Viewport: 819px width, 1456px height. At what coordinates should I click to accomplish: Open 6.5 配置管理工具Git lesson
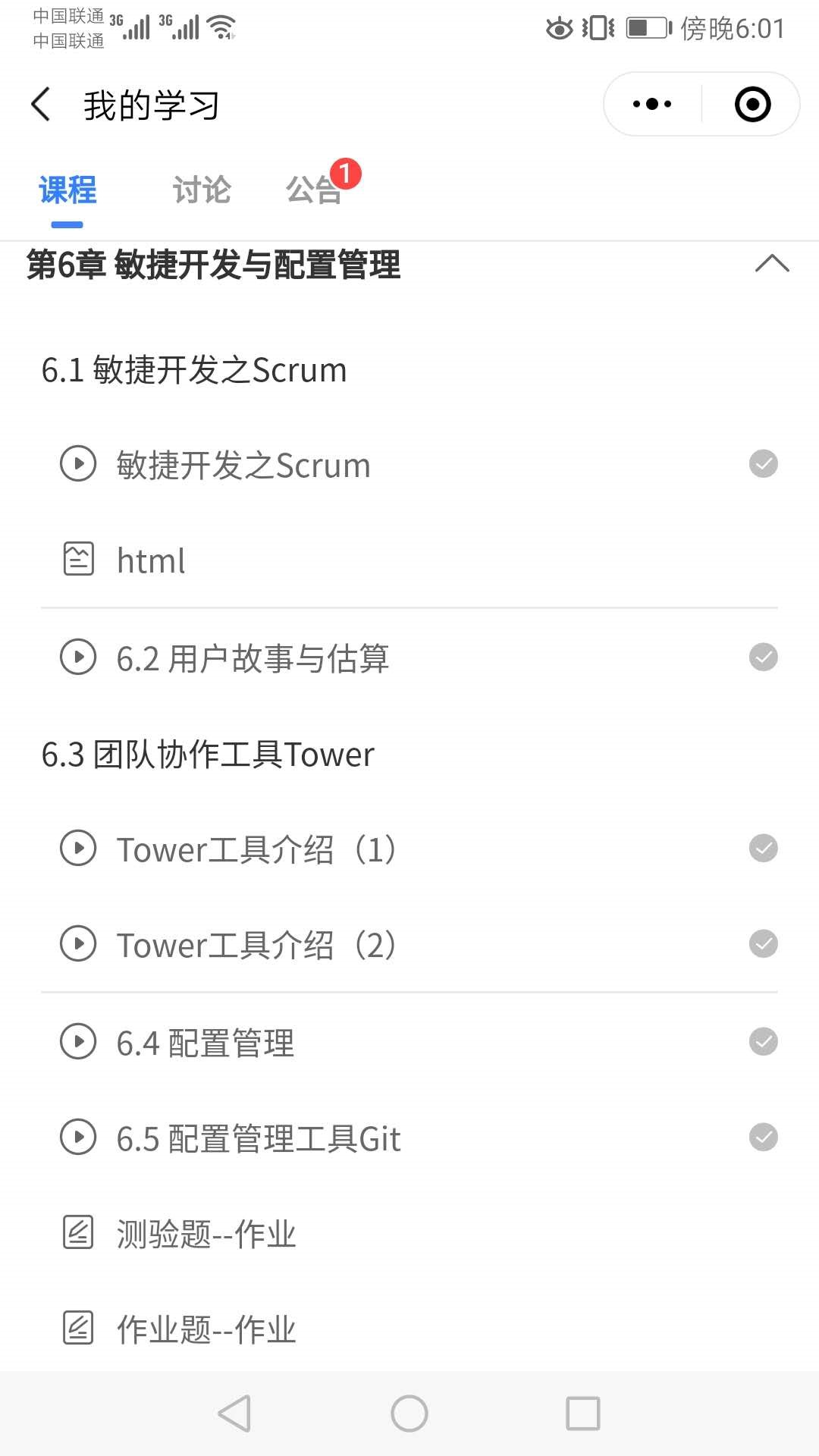tap(258, 1138)
